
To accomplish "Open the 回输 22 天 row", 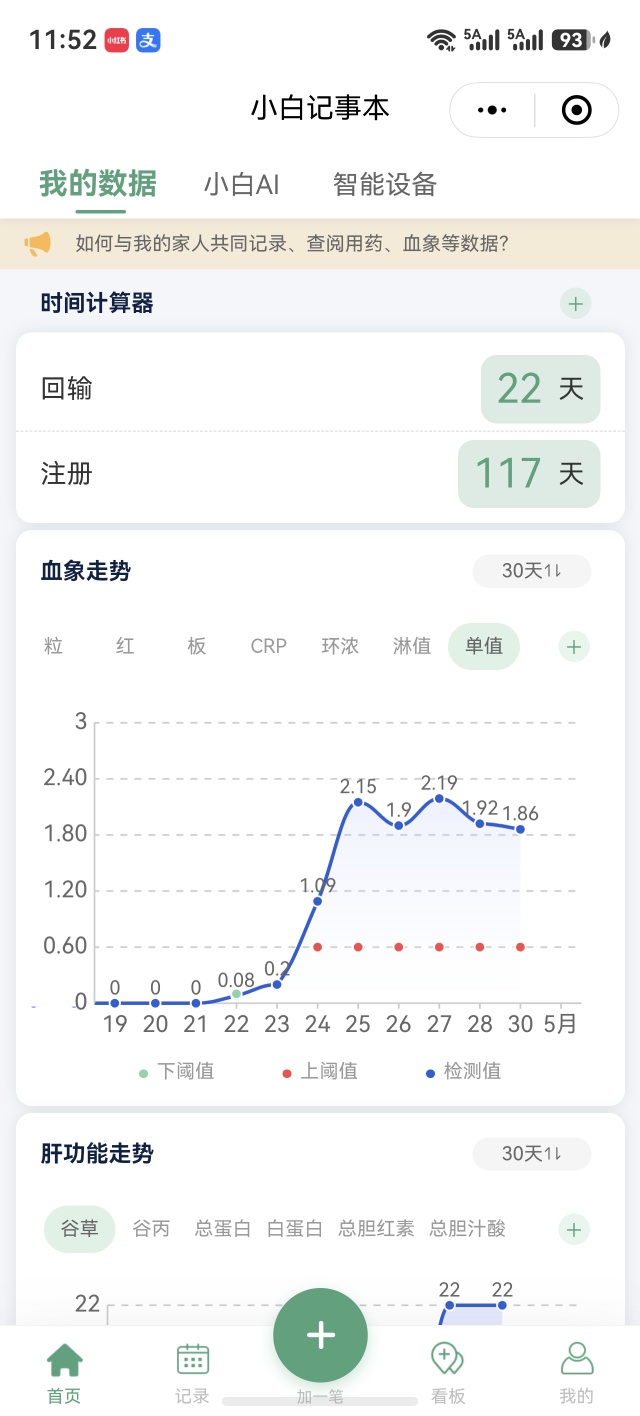I will 320,388.
